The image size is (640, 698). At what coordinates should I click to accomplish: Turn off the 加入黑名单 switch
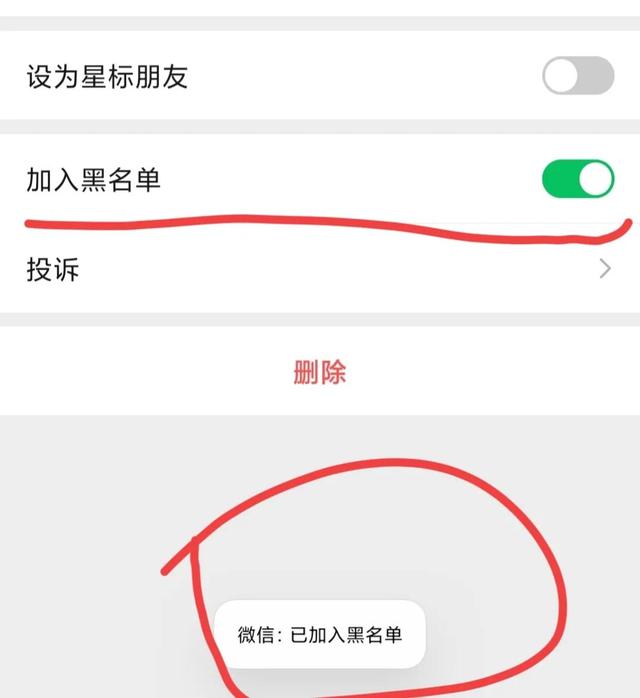577,179
